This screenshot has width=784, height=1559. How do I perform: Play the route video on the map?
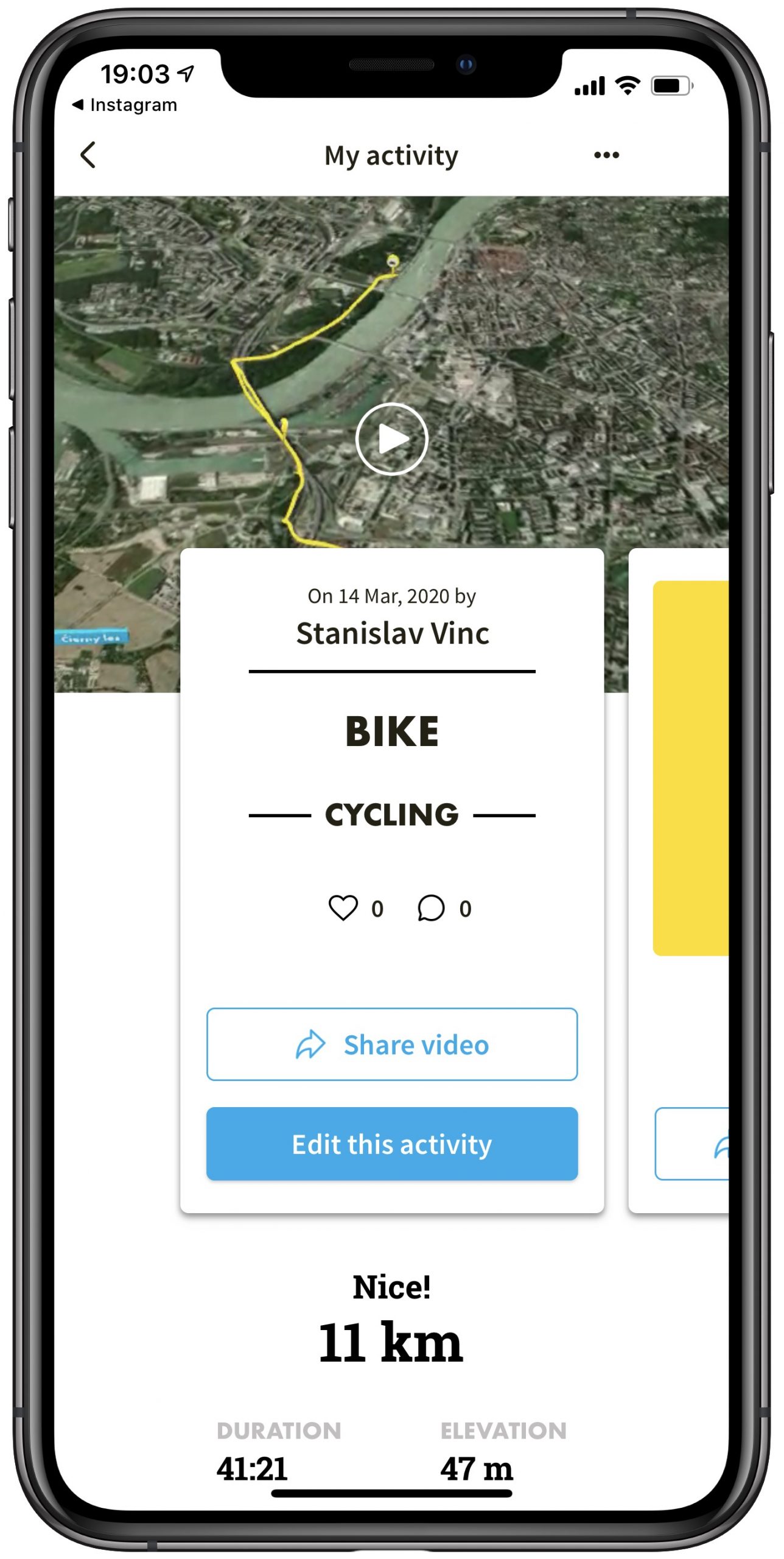click(x=391, y=438)
